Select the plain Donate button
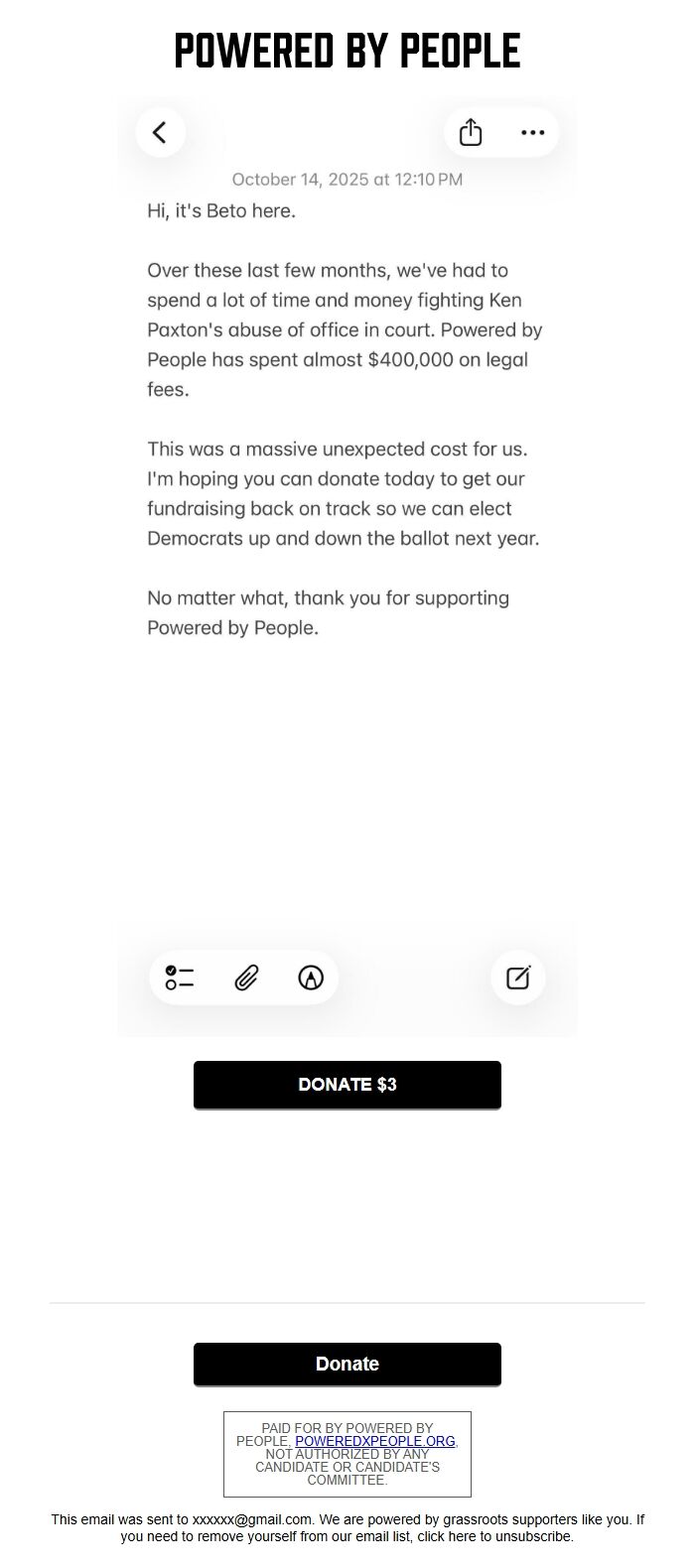 (x=347, y=1364)
